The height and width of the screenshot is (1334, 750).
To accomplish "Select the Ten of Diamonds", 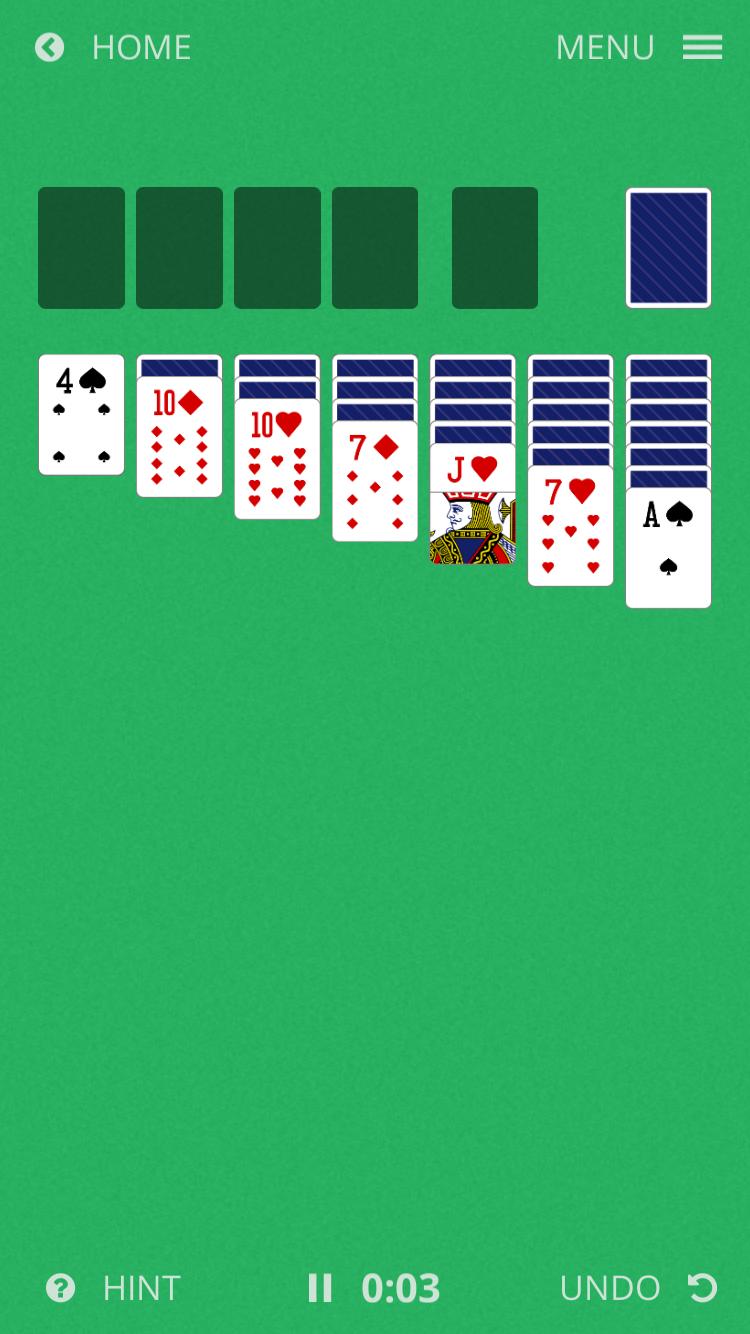I will coord(179,430).
